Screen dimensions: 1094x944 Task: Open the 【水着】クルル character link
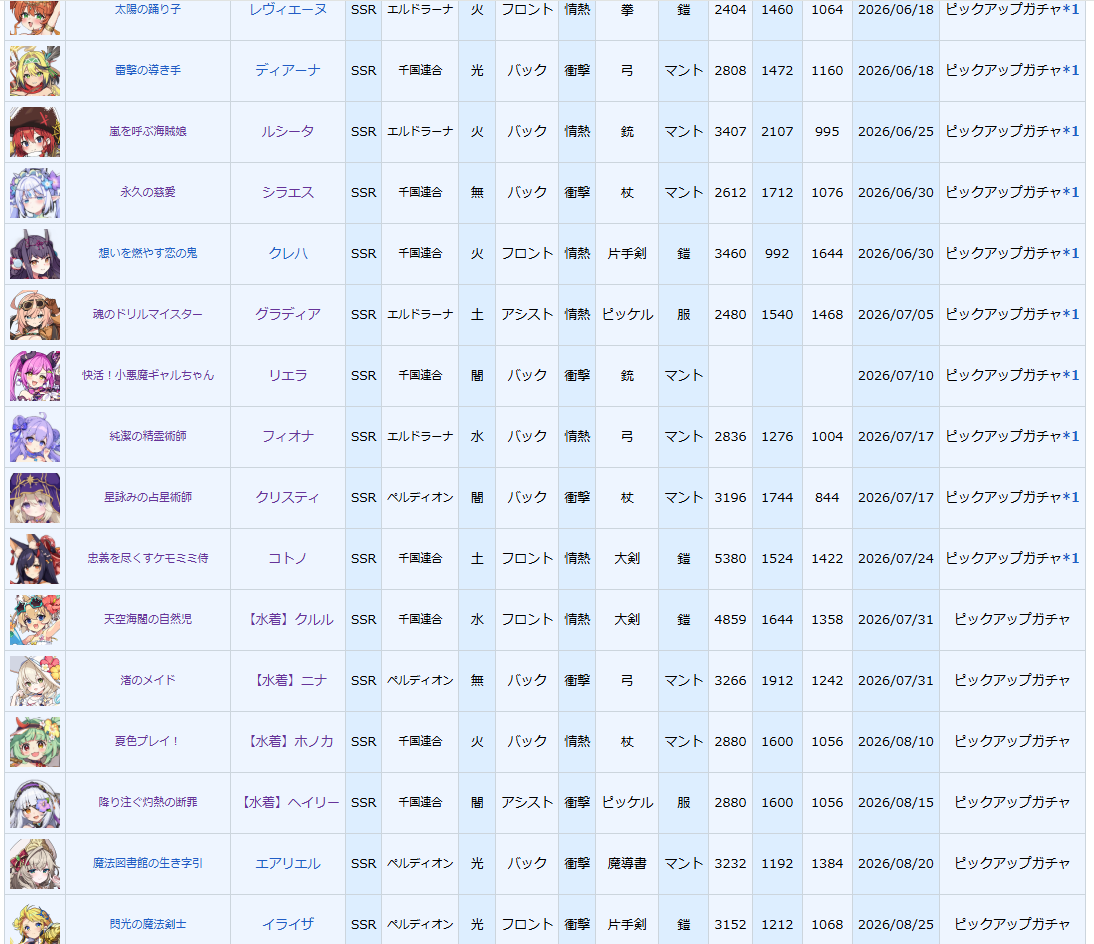288,620
